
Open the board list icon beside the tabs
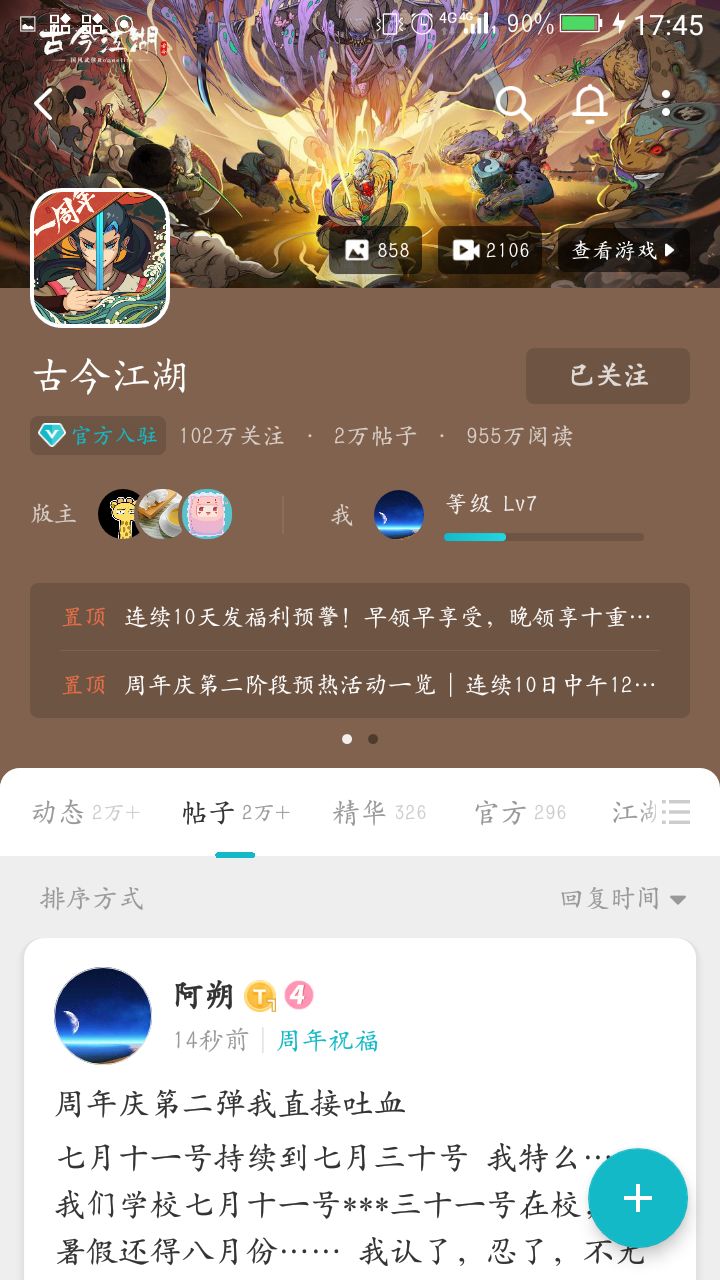click(678, 813)
